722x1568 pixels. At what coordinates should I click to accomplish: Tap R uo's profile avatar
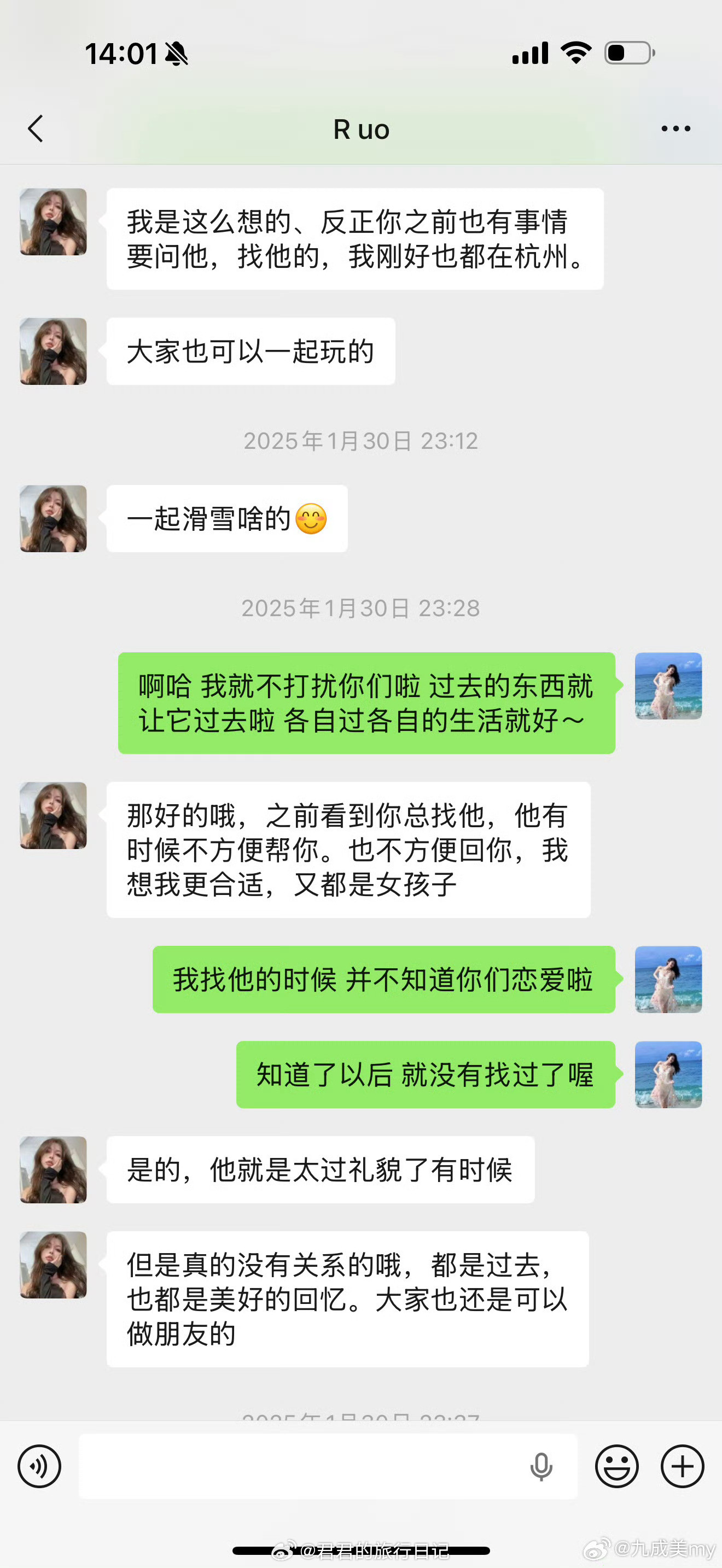click(53, 222)
